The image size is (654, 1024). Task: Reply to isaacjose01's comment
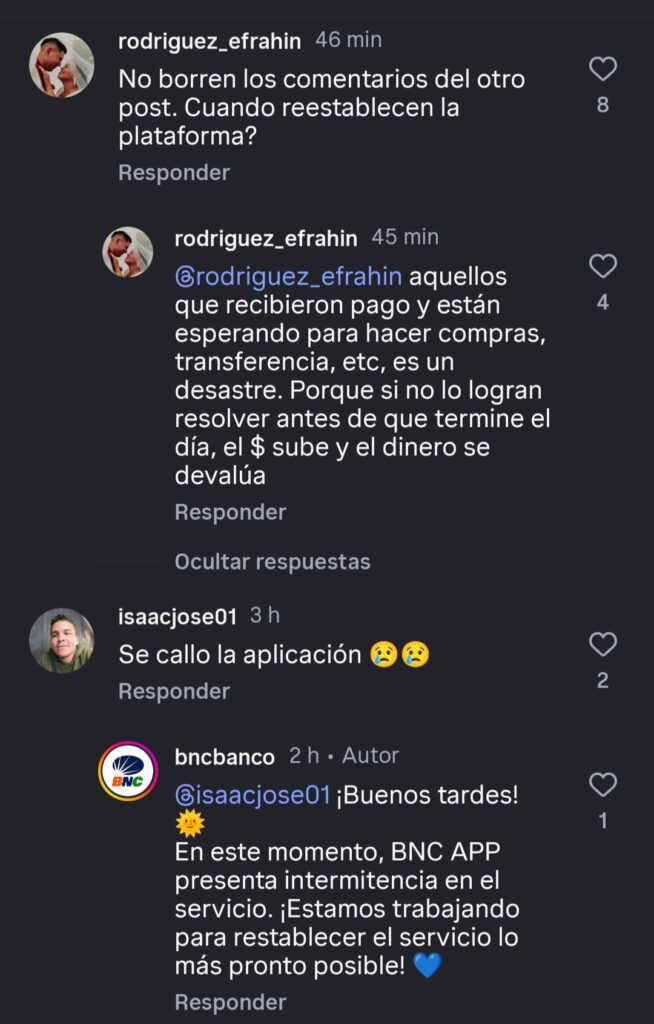pos(174,691)
